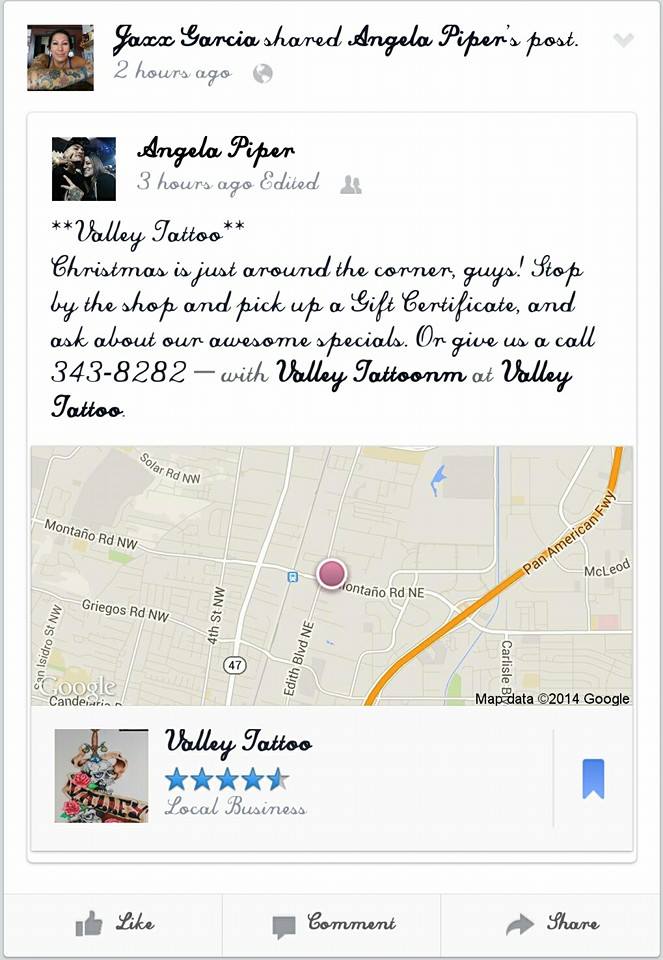Open the Valley Tattoo business page card
The height and width of the screenshot is (960, 663).
238,743
